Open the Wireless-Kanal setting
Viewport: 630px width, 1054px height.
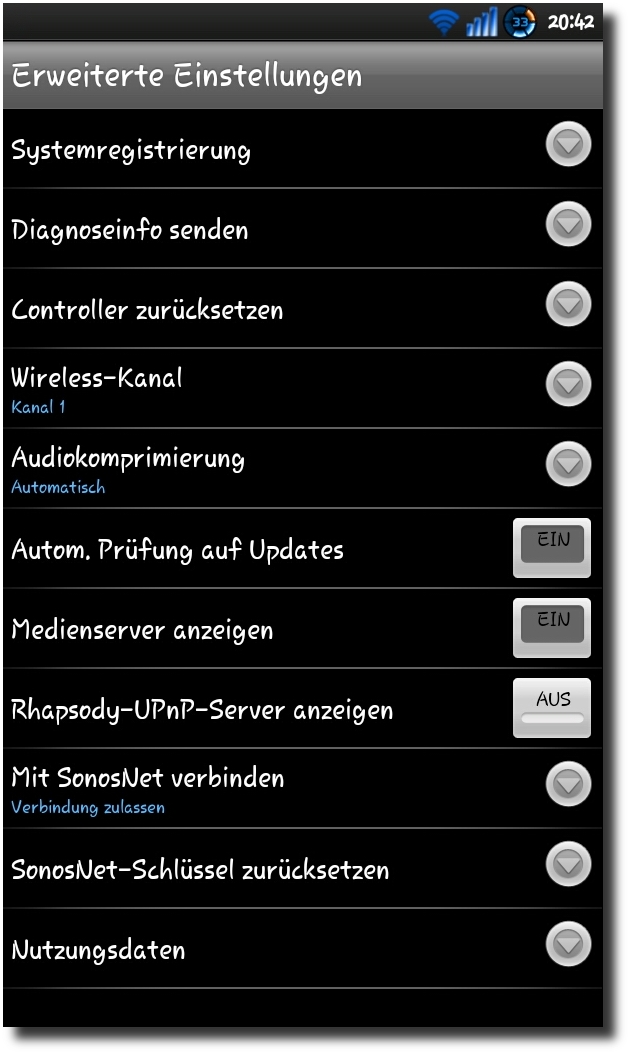coord(303,389)
